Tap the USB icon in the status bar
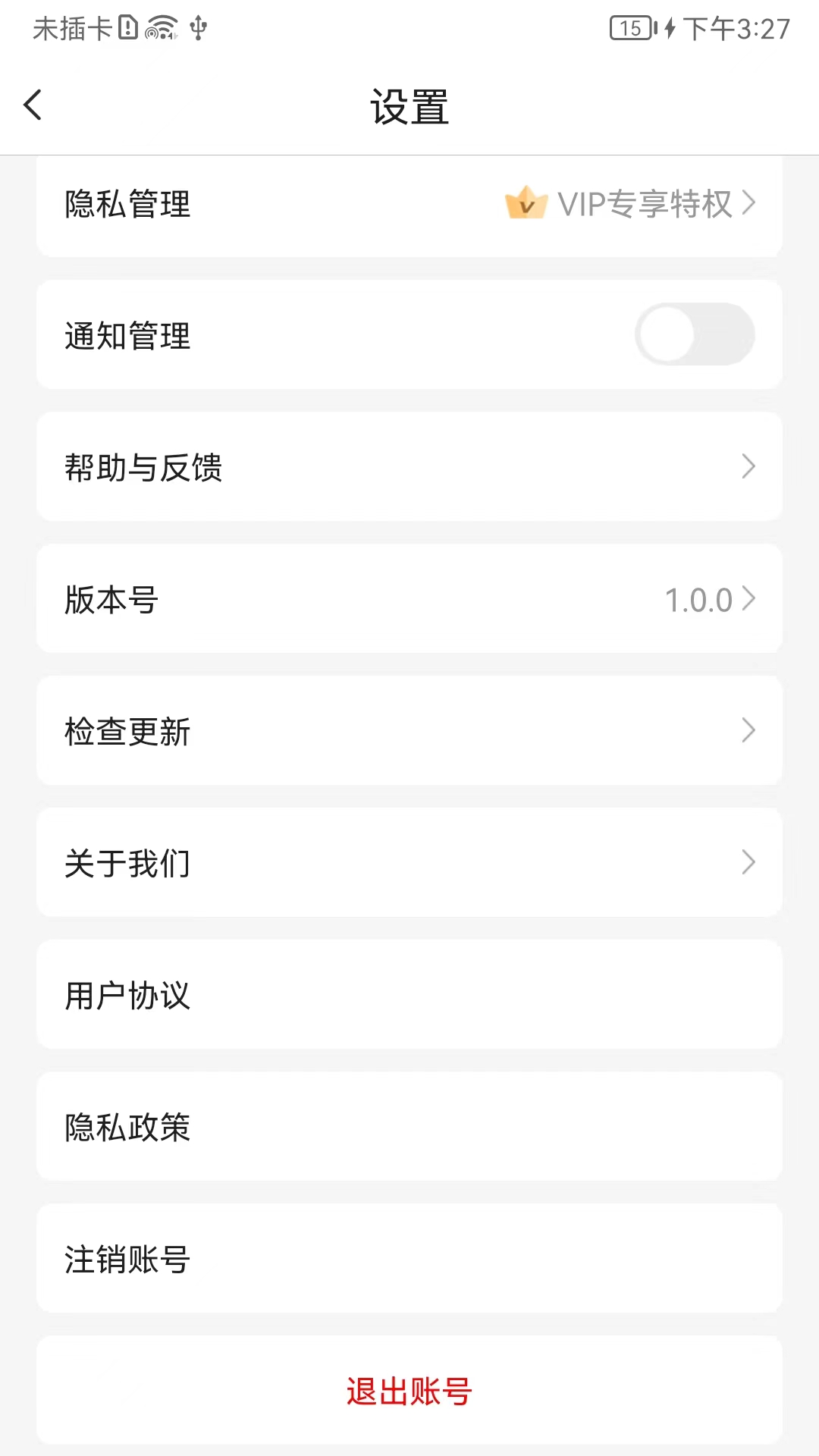Viewport: 819px width, 1456px height. point(199,27)
